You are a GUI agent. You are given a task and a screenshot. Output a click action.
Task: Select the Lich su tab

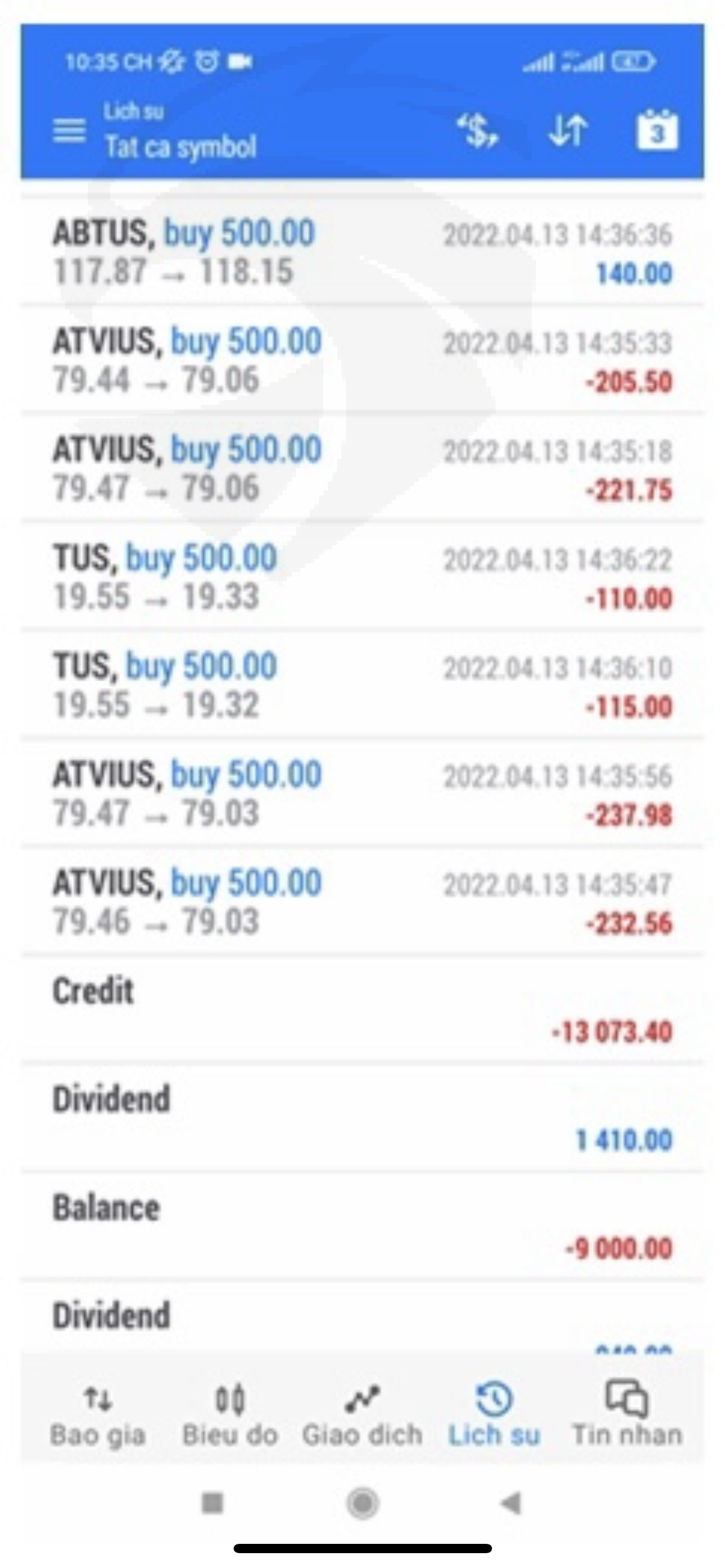(494, 1414)
